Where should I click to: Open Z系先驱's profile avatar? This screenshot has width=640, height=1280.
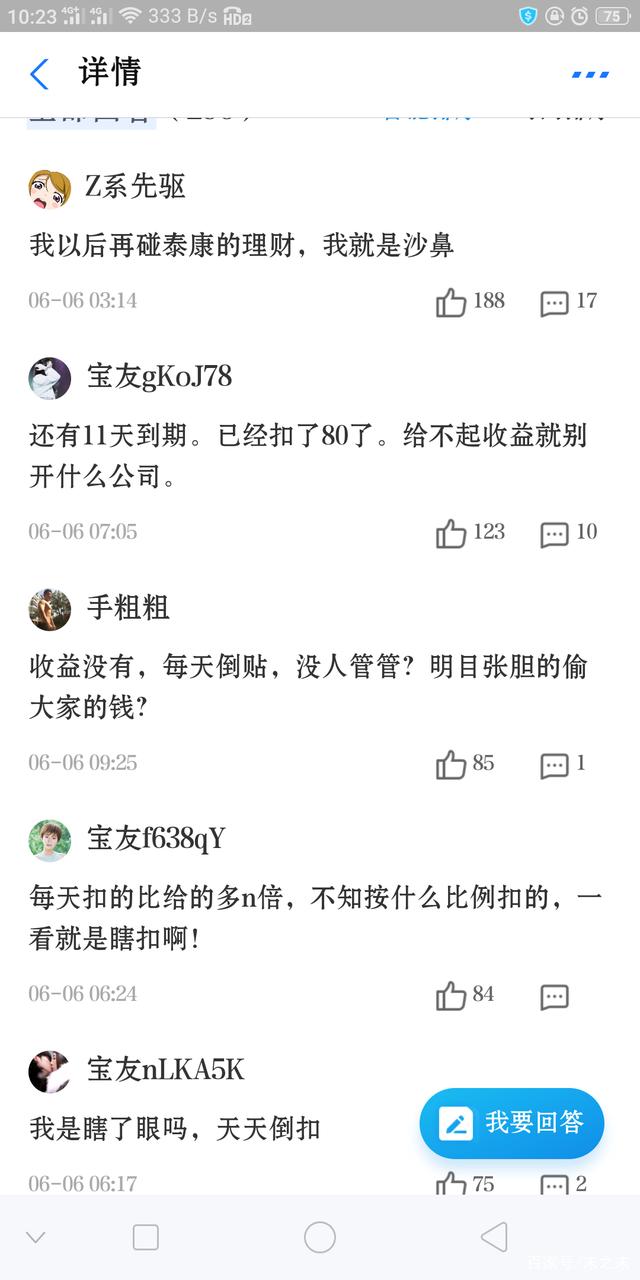tap(49, 188)
